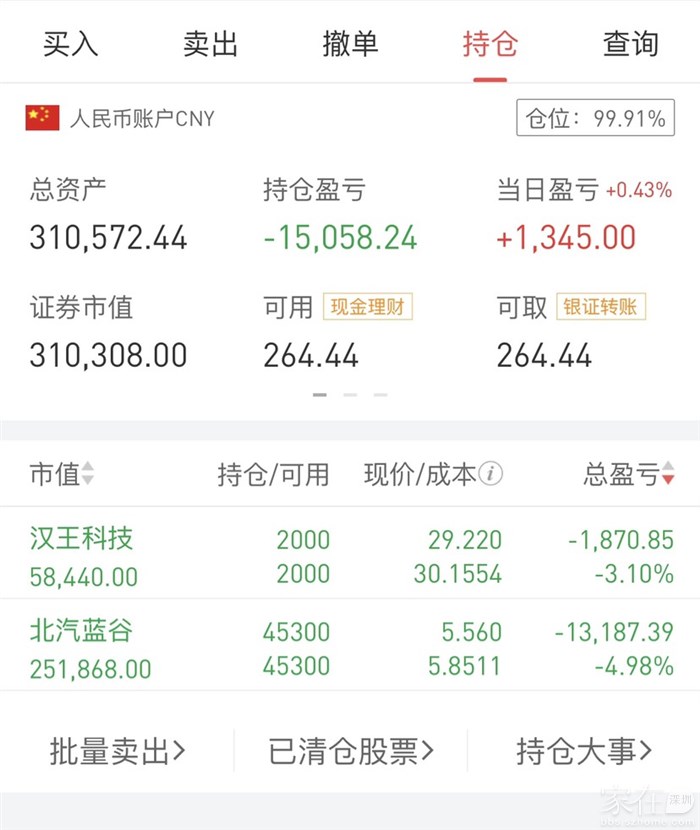Open 银证转账 next to 可取
Image resolution: width=700 pixels, height=830 pixels.
click(601, 307)
